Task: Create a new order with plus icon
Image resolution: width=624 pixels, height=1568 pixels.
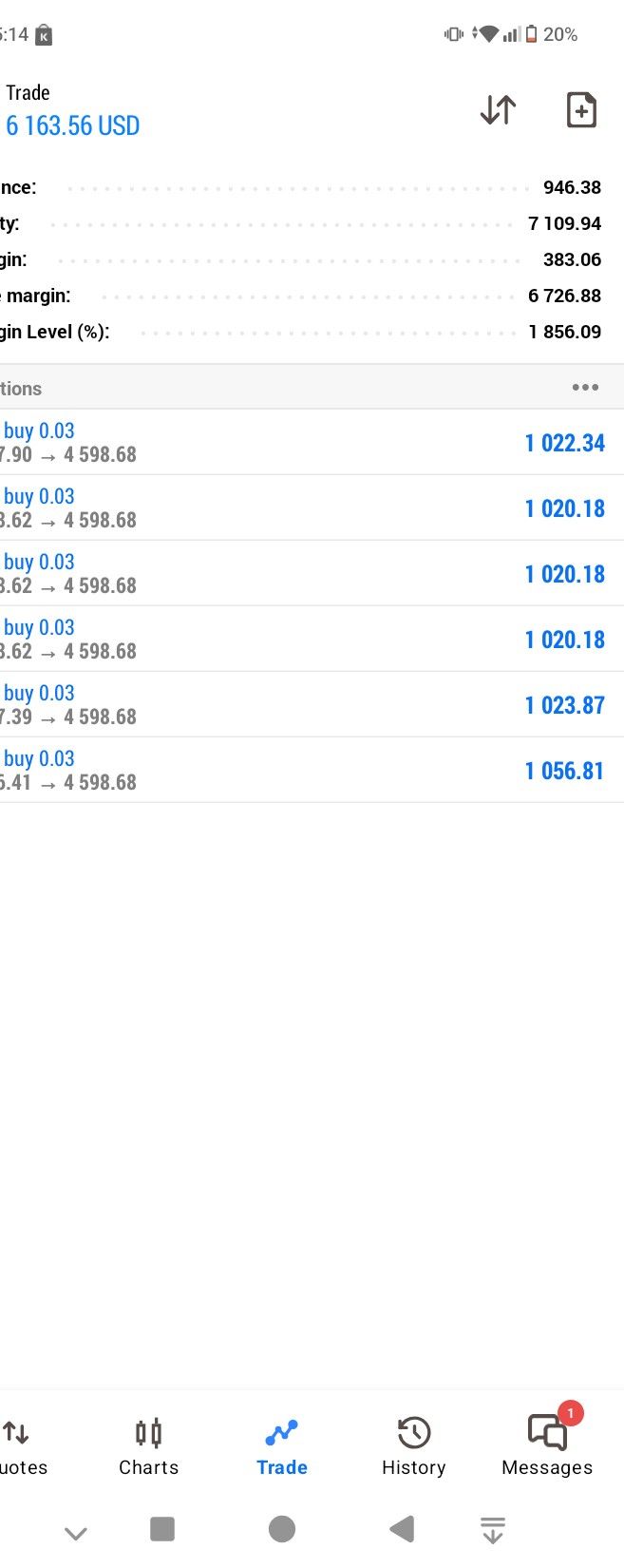Action: [581, 110]
